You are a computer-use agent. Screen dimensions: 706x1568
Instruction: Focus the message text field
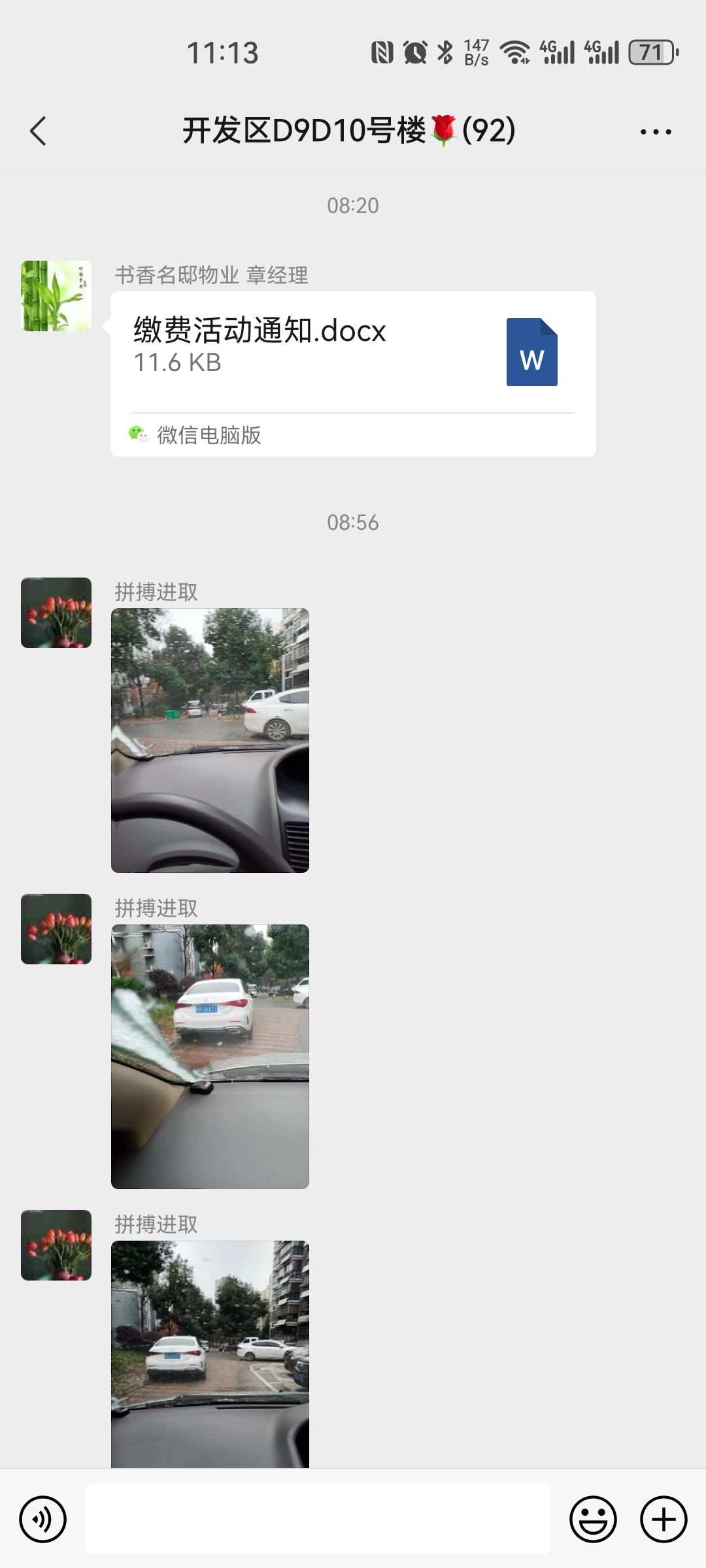click(318, 1518)
